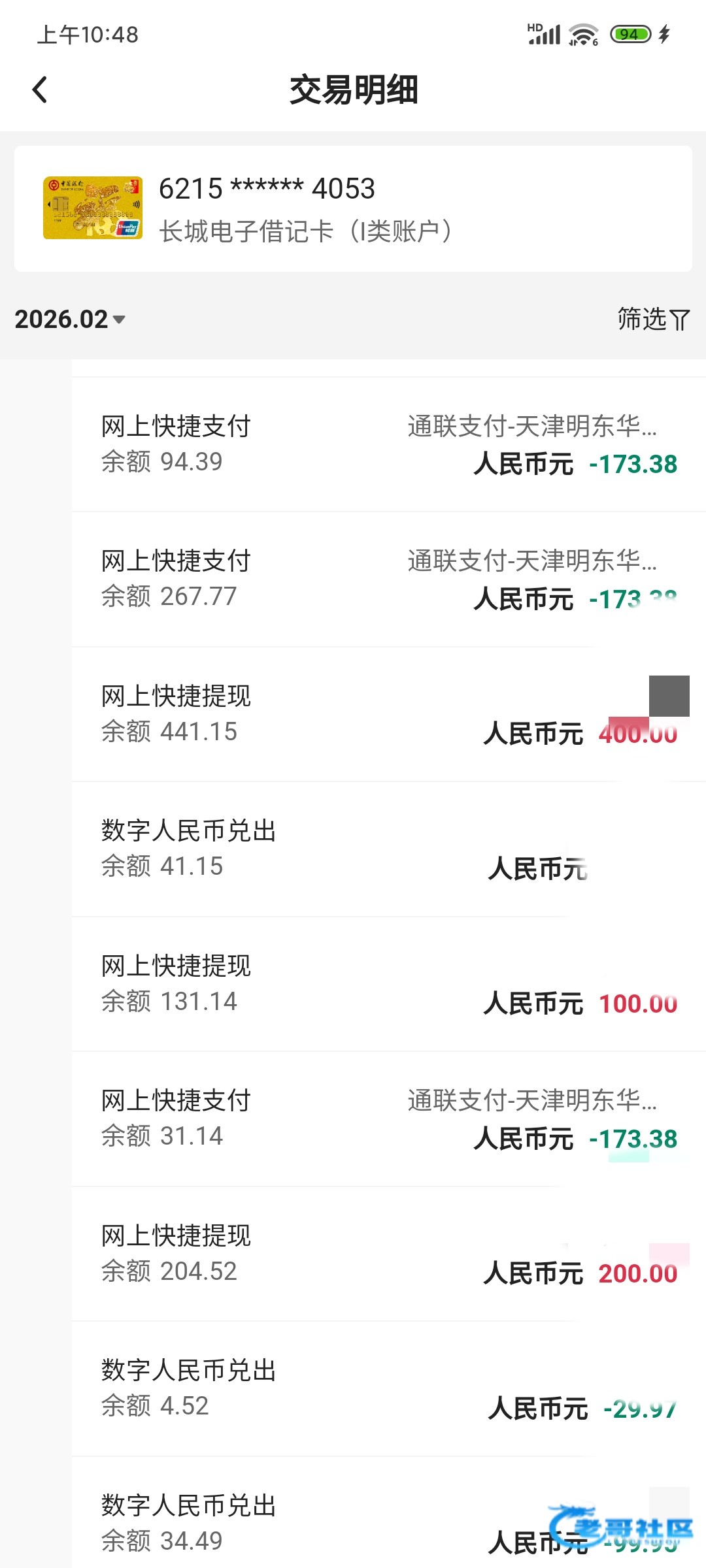Open the 筛选 filter options

coord(652,319)
